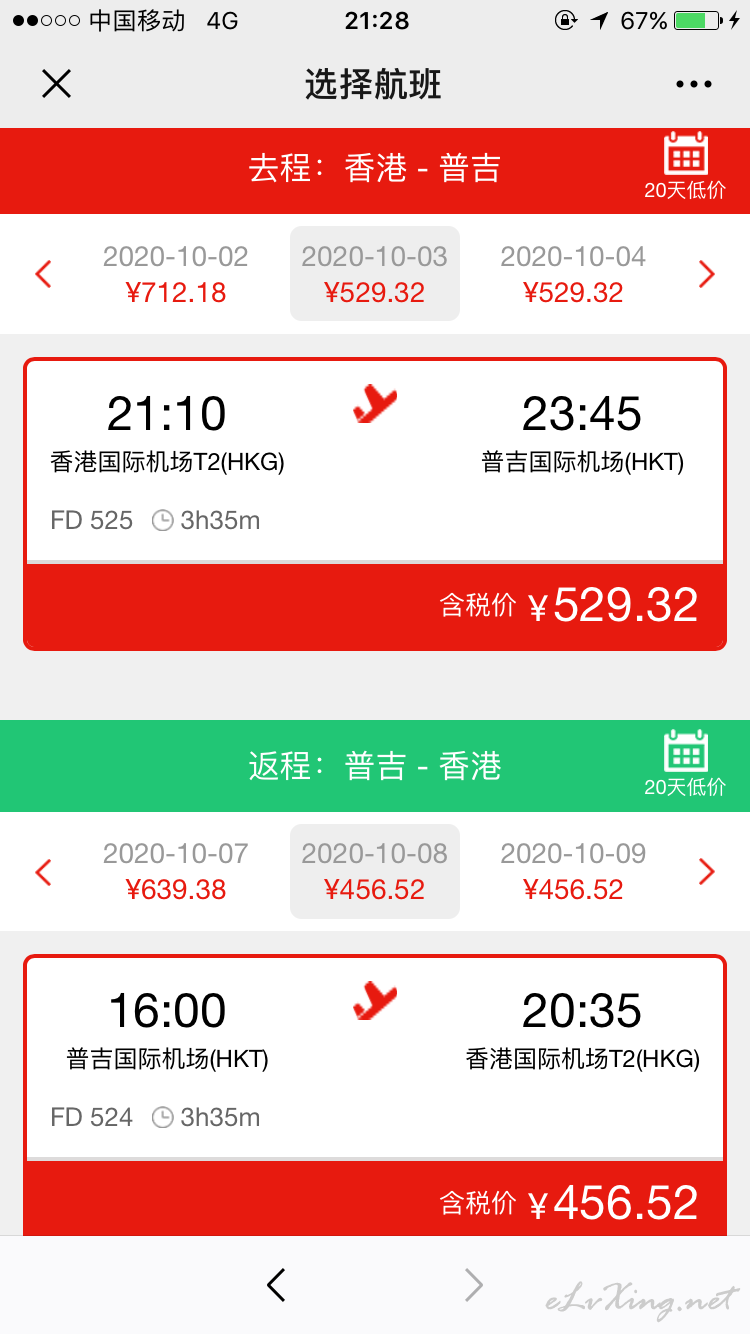Select return date 2020-10-07

176,871
